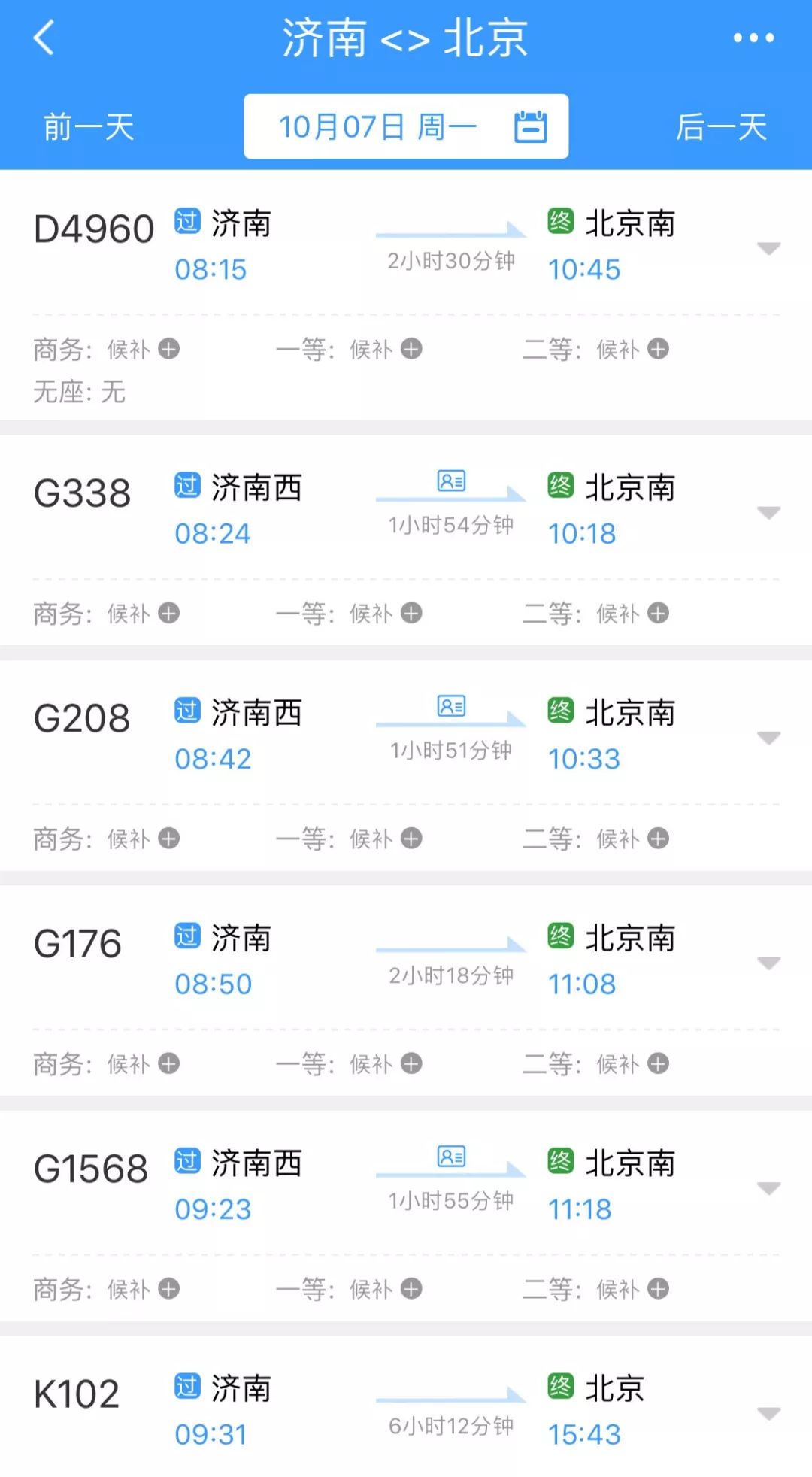812x1477 pixels.
Task: Click the green 终 badge for D4960
Action: [561, 221]
